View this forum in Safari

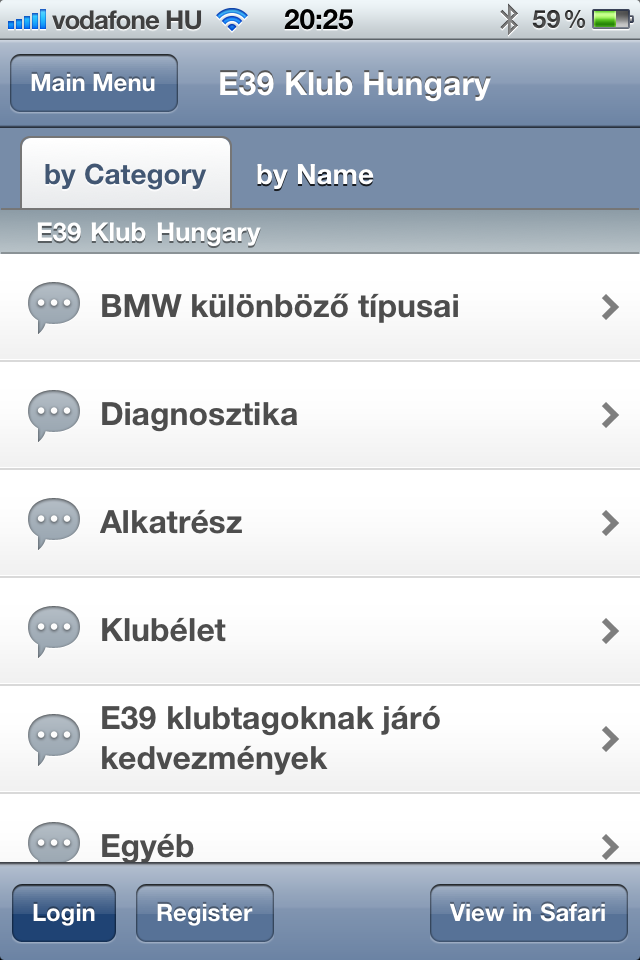528,913
